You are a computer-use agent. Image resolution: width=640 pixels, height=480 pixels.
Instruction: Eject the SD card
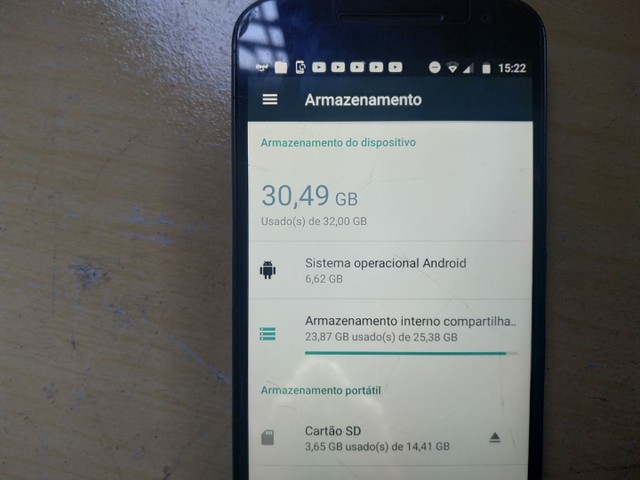tap(494, 438)
